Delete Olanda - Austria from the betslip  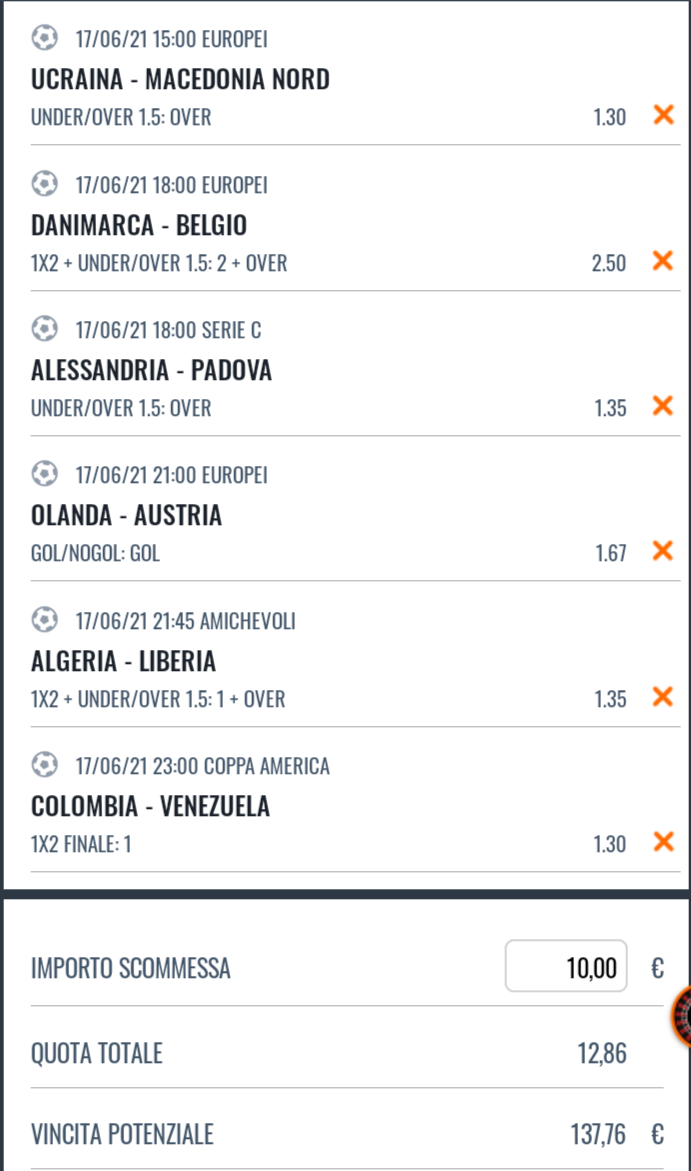(x=662, y=551)
